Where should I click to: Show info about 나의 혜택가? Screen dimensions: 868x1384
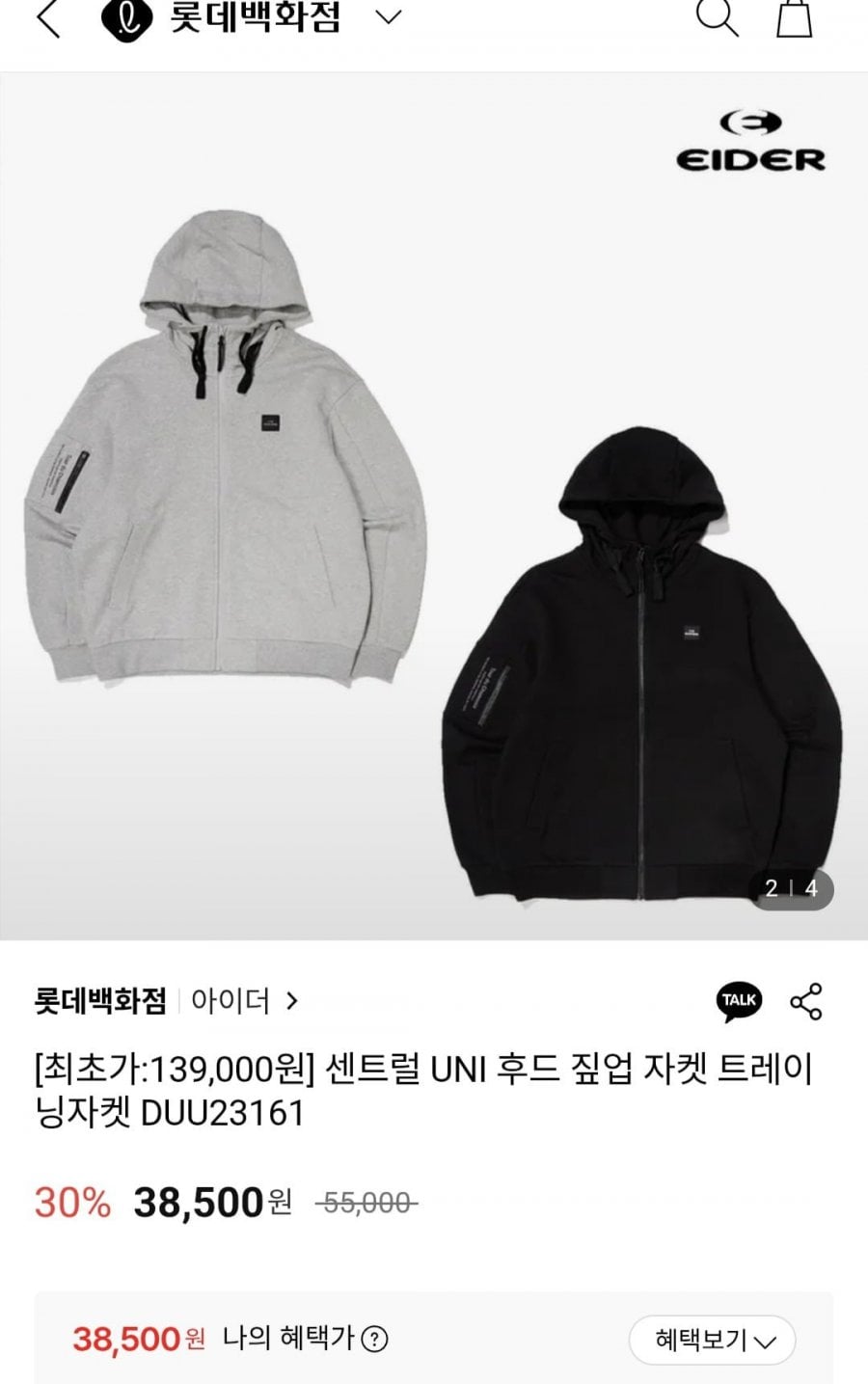(374, 1339)
